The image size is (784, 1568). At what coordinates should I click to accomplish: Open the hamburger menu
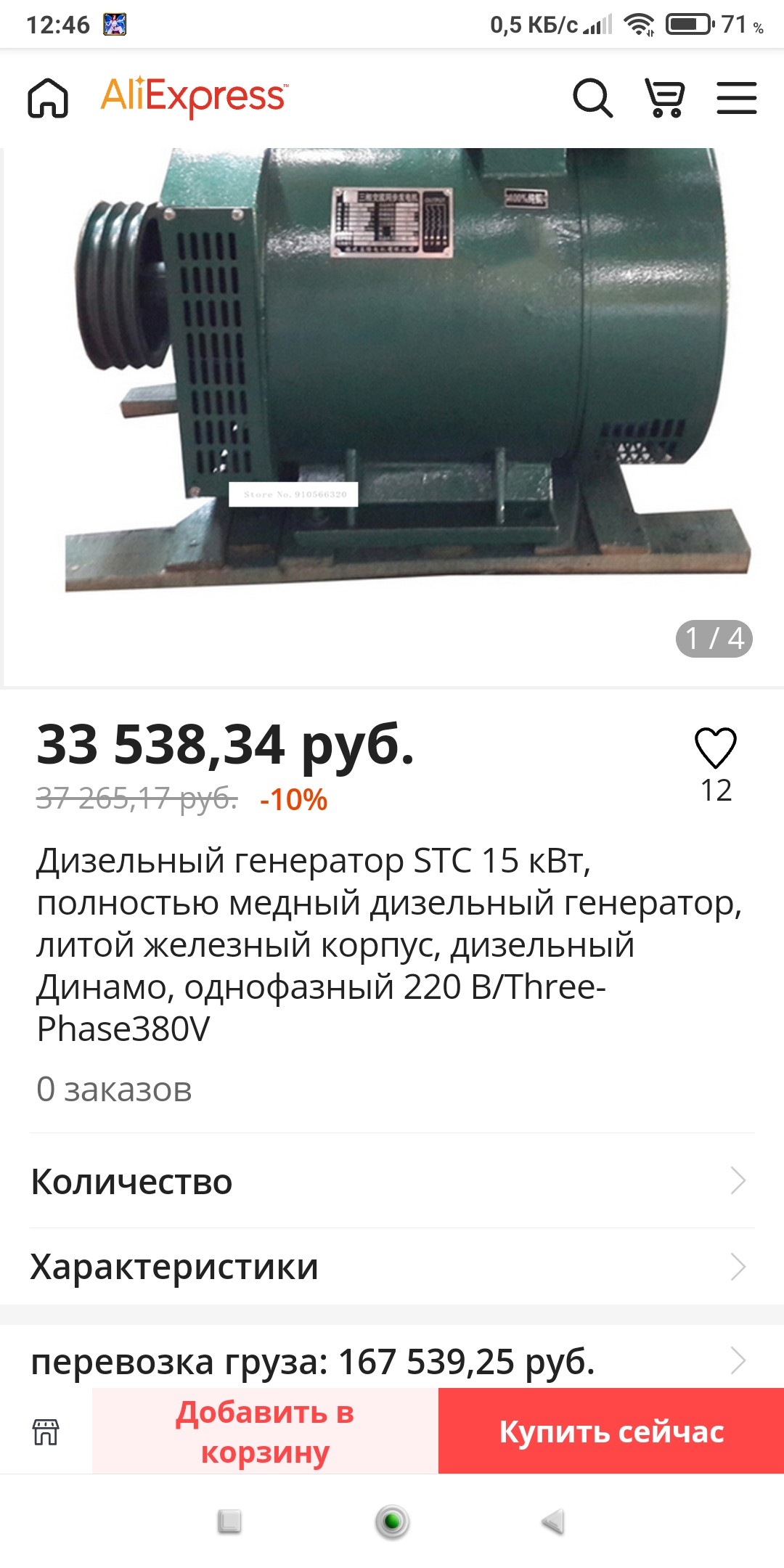[737, 98]
